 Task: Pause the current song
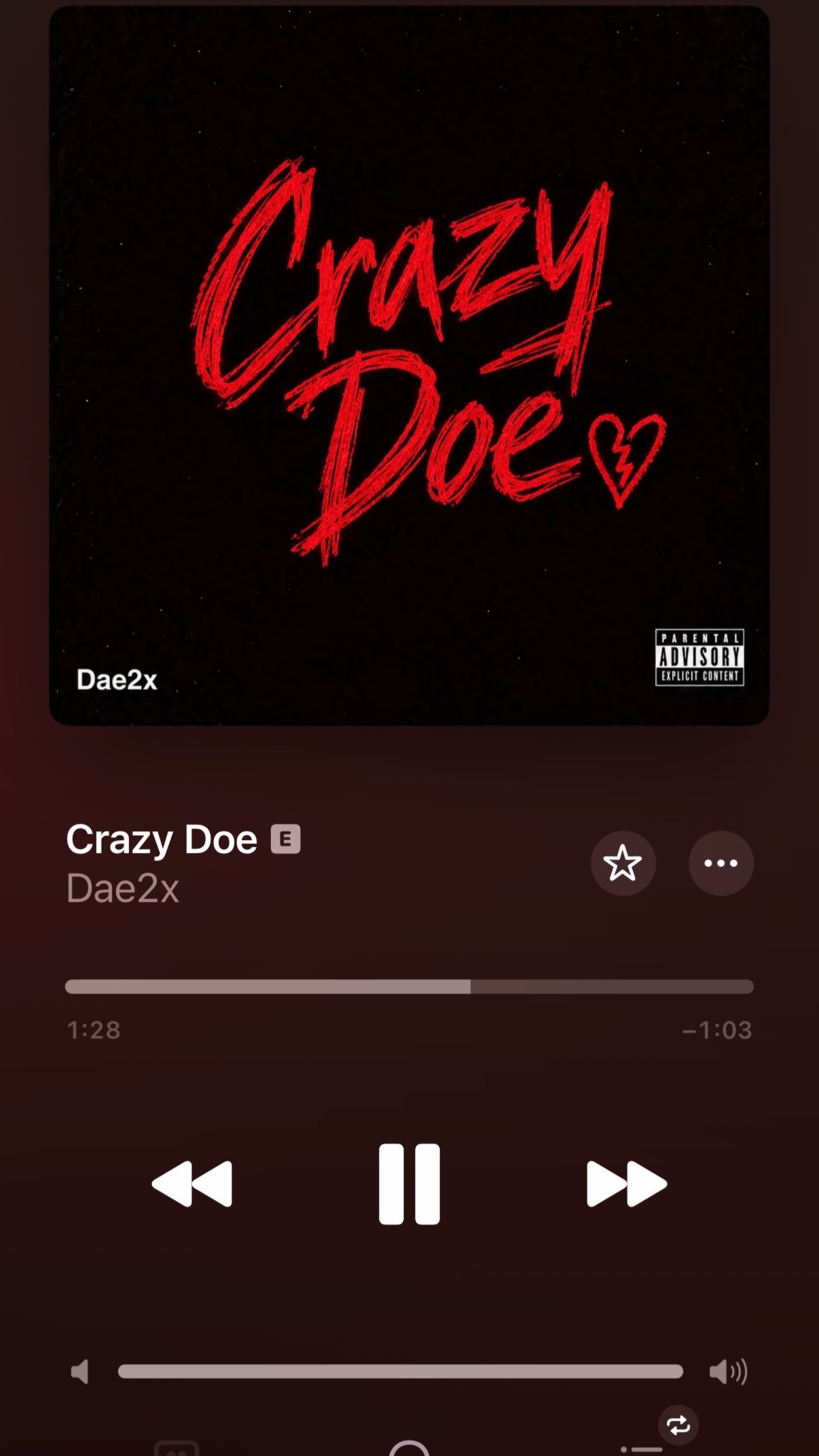pos(409,1184)
